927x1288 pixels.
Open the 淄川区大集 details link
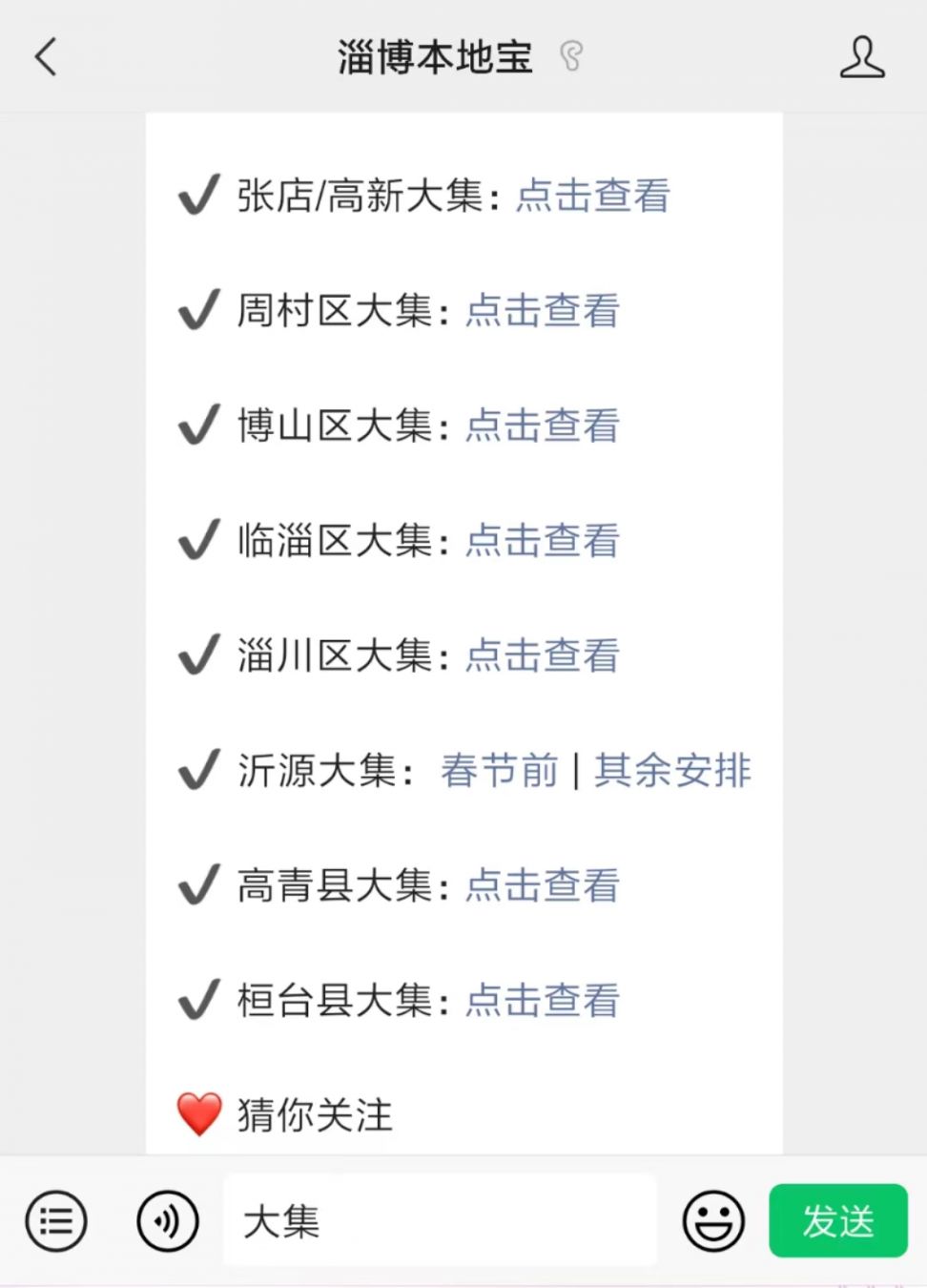[542, 656]
